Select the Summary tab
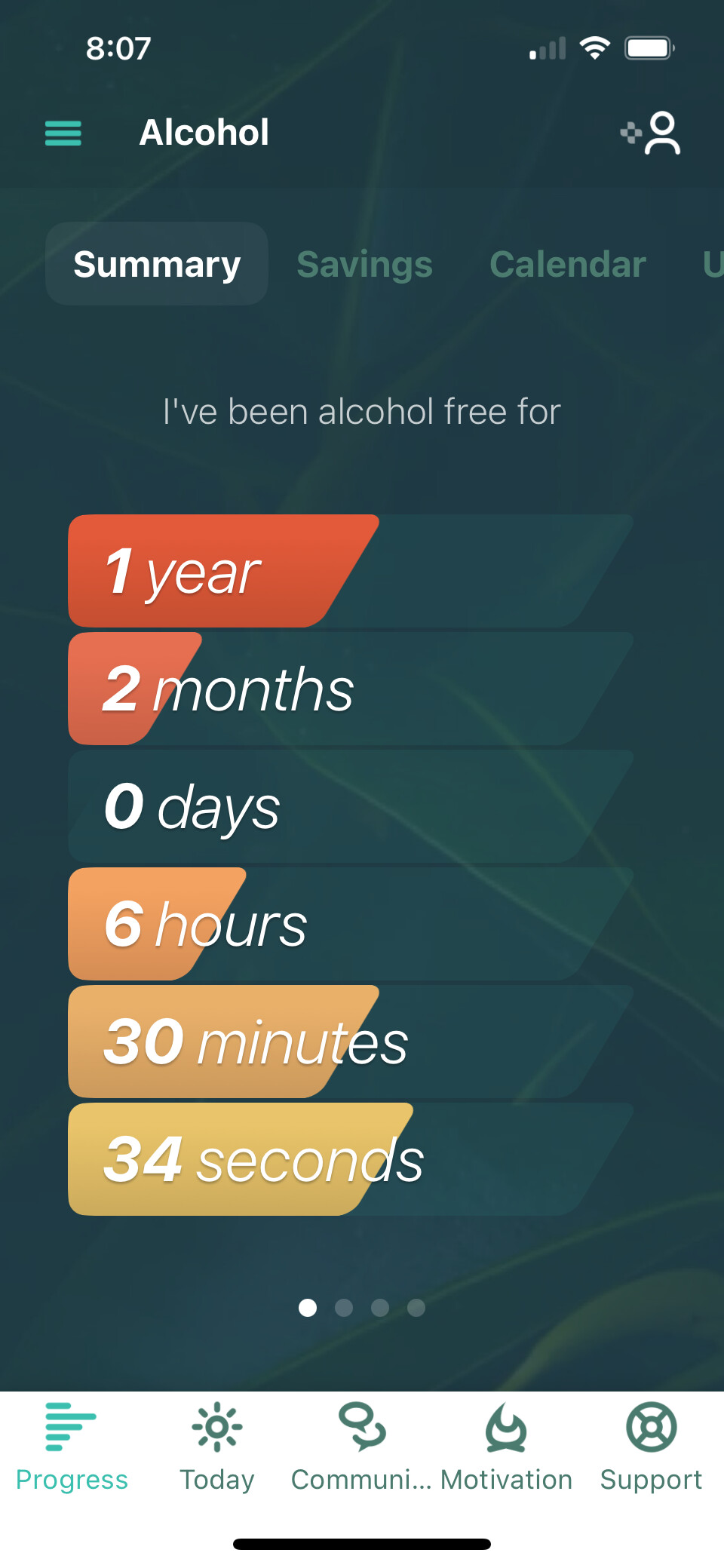724x1568 pixels. point(157,264)
